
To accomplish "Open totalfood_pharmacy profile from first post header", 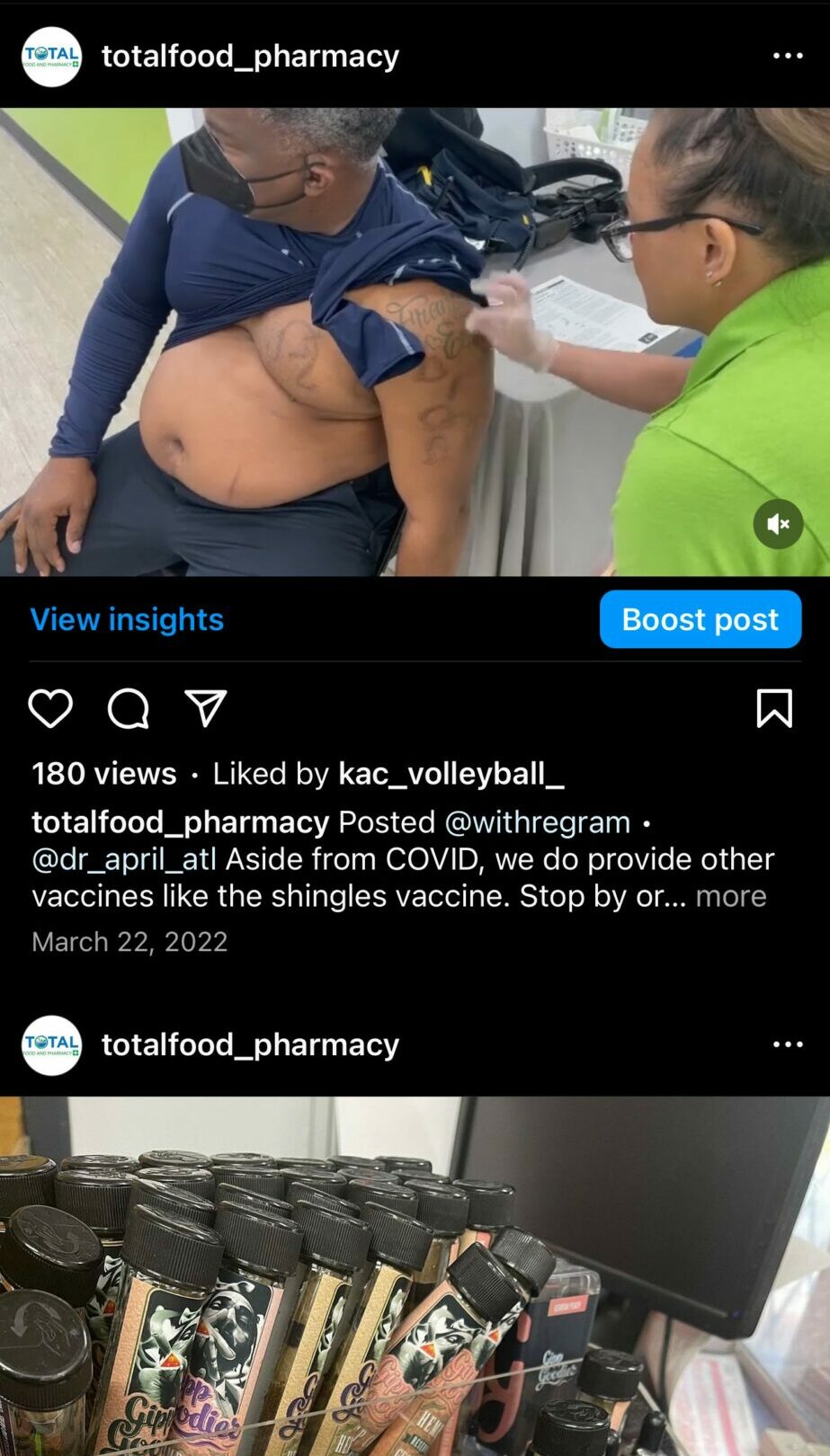I will [x=249, y=56].
